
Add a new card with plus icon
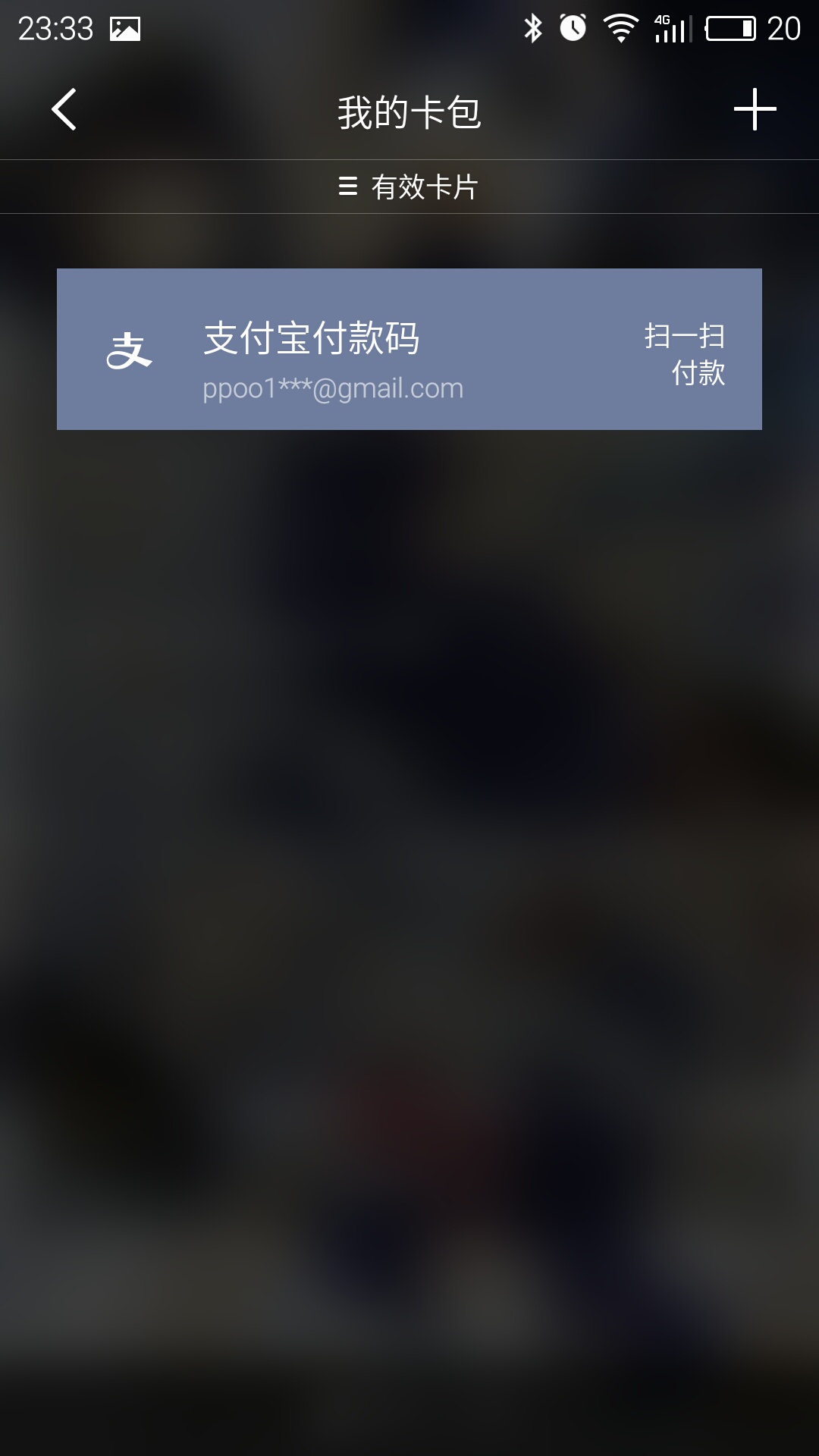coord(755,110)
